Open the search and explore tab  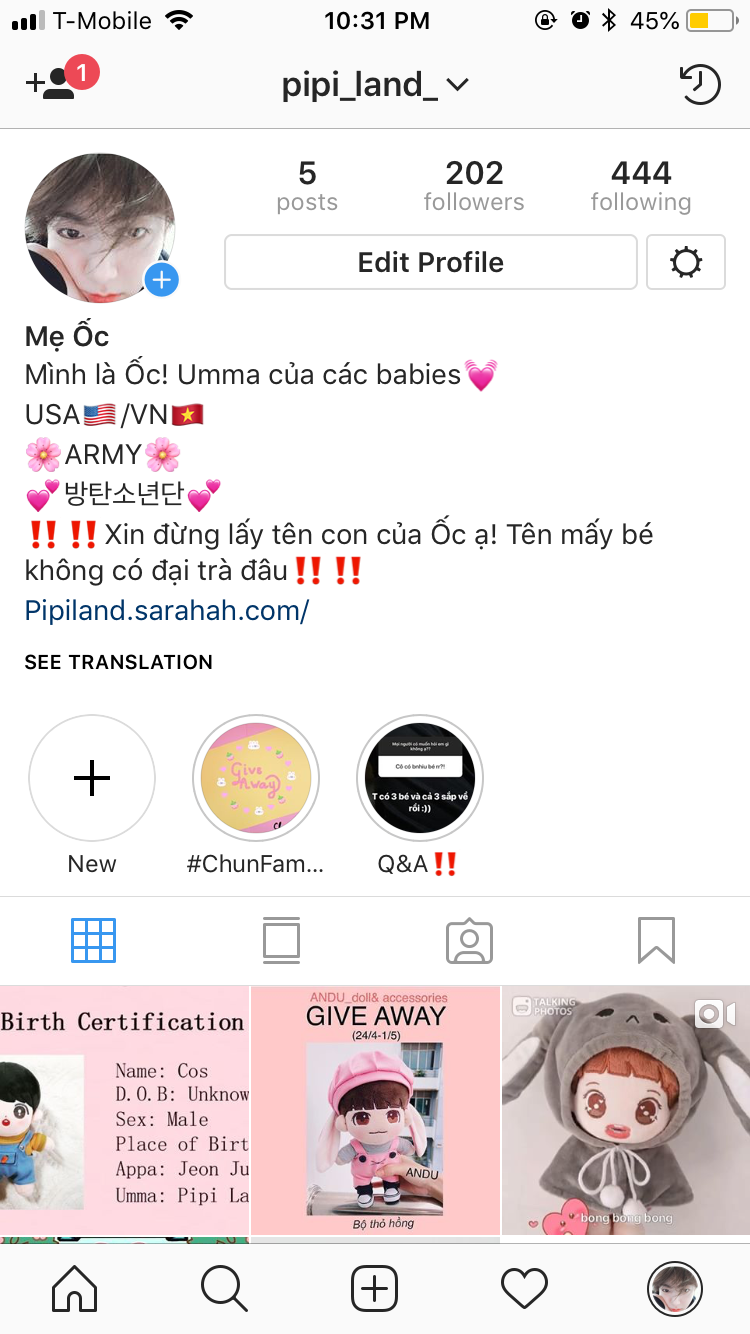[224, 1288]
